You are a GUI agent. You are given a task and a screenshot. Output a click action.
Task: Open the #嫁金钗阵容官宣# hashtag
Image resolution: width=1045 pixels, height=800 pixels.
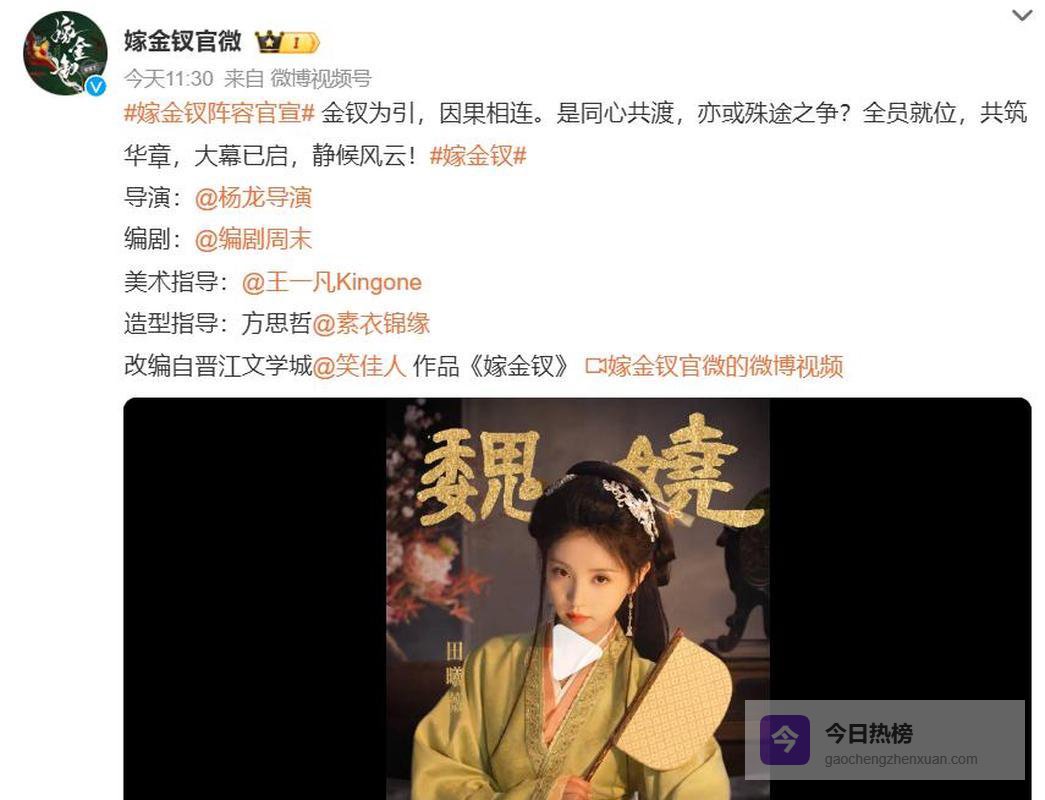tap(219, 113)
